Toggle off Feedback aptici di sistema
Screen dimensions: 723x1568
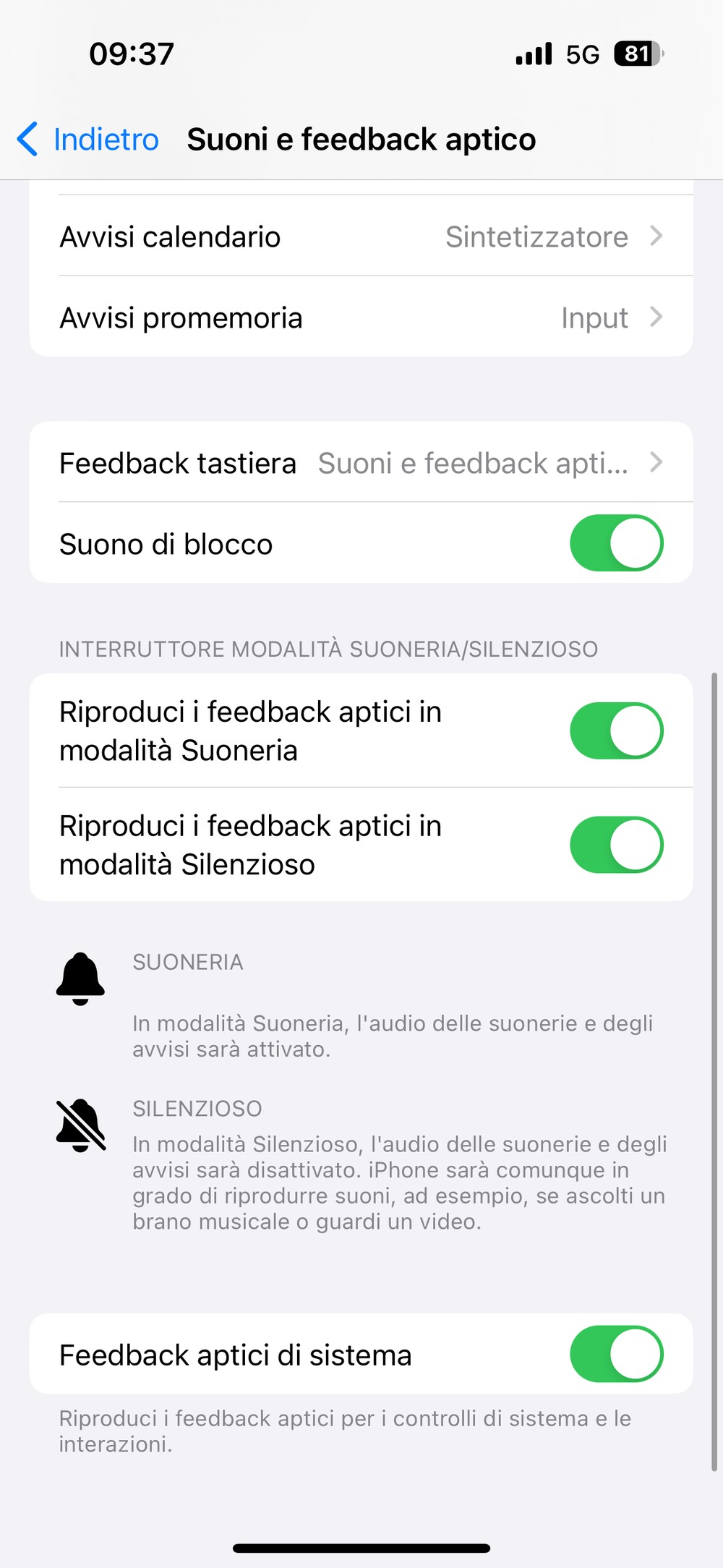pyautogui.click(x=616, y=1354)
